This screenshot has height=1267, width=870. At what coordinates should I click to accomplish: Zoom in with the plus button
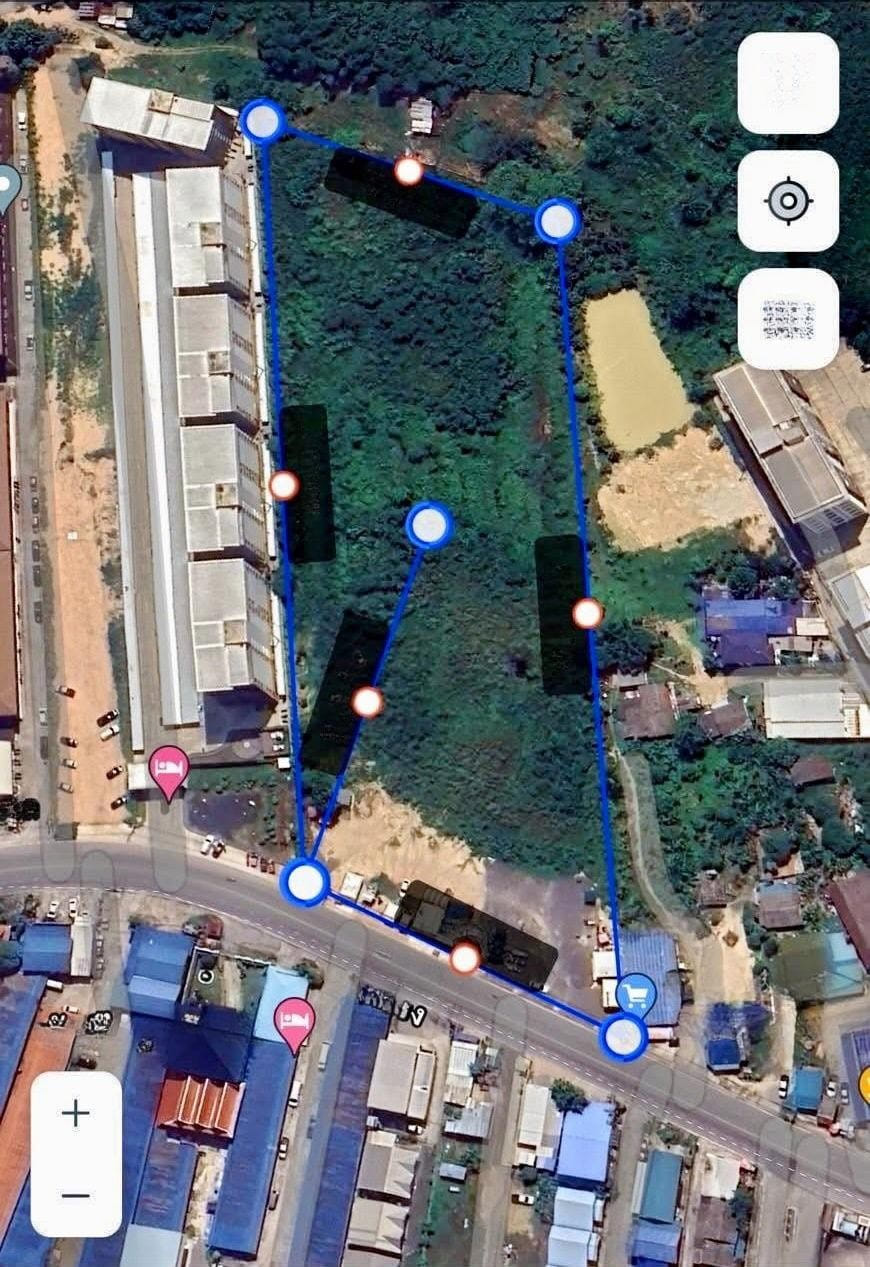(76, 1113)
